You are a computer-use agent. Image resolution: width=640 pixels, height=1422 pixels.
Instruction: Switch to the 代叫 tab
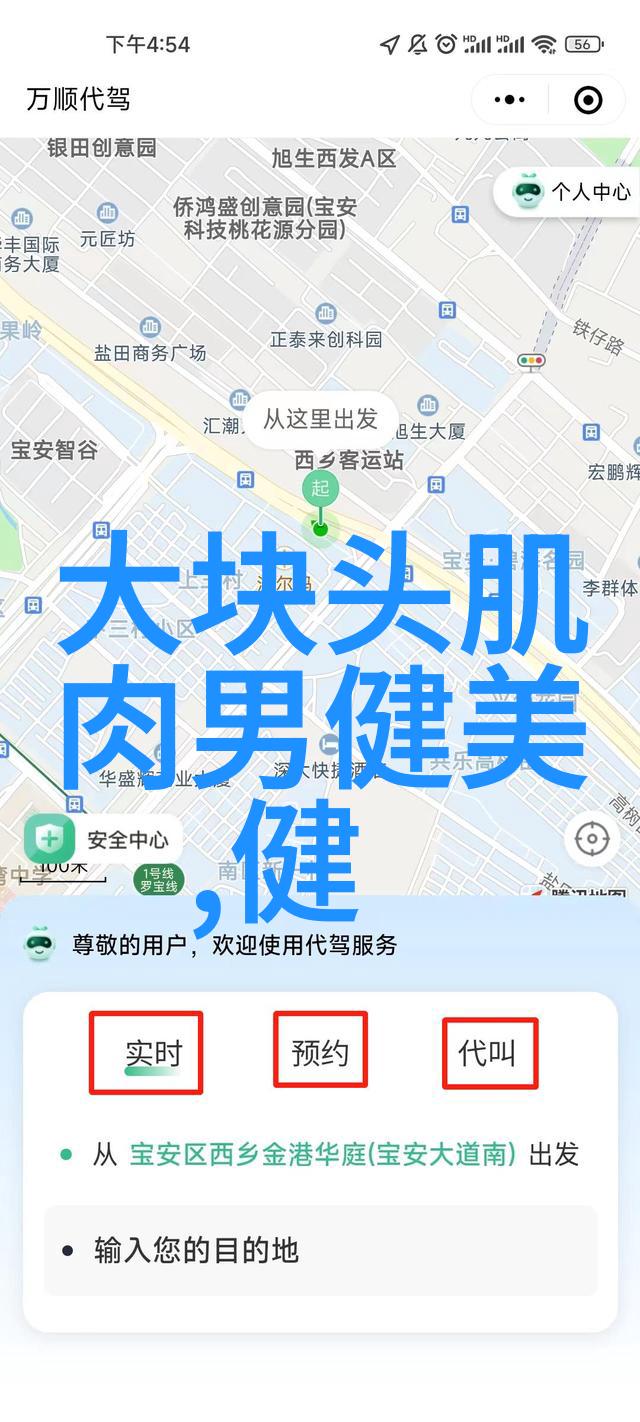pyautogui.click(x=490, y=1053)
